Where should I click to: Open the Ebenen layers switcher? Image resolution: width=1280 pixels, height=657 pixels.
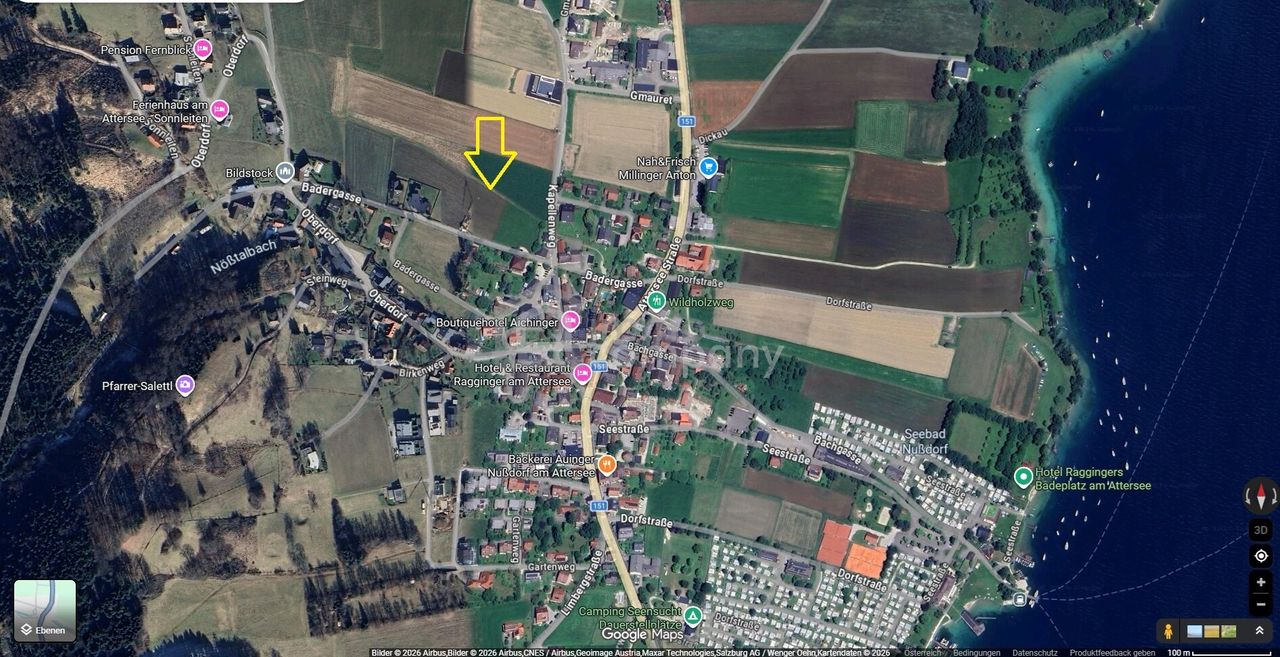(x=45, y=610)
